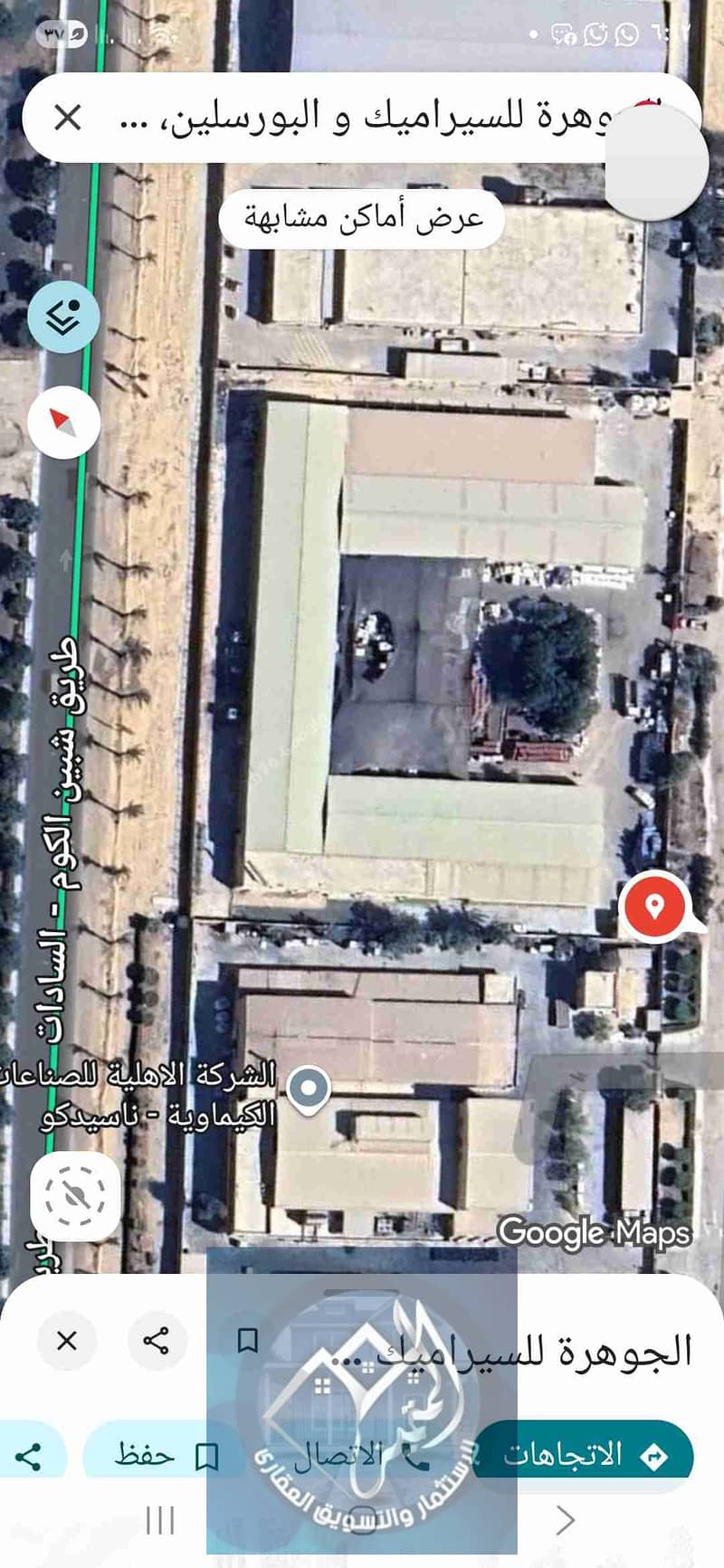
Task: Clear the search text with the X
Action: pos(68,118)
